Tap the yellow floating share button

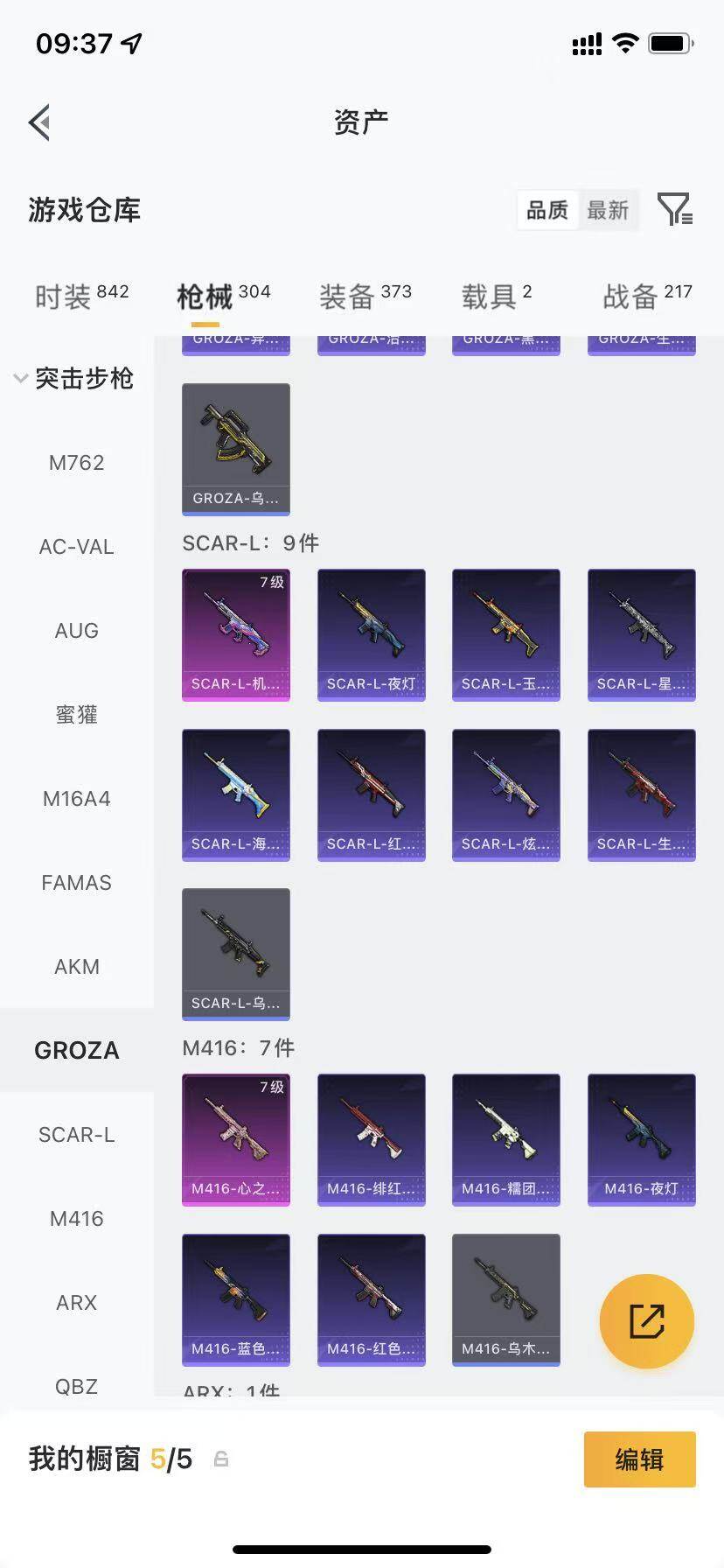[x=647, y=1320]
